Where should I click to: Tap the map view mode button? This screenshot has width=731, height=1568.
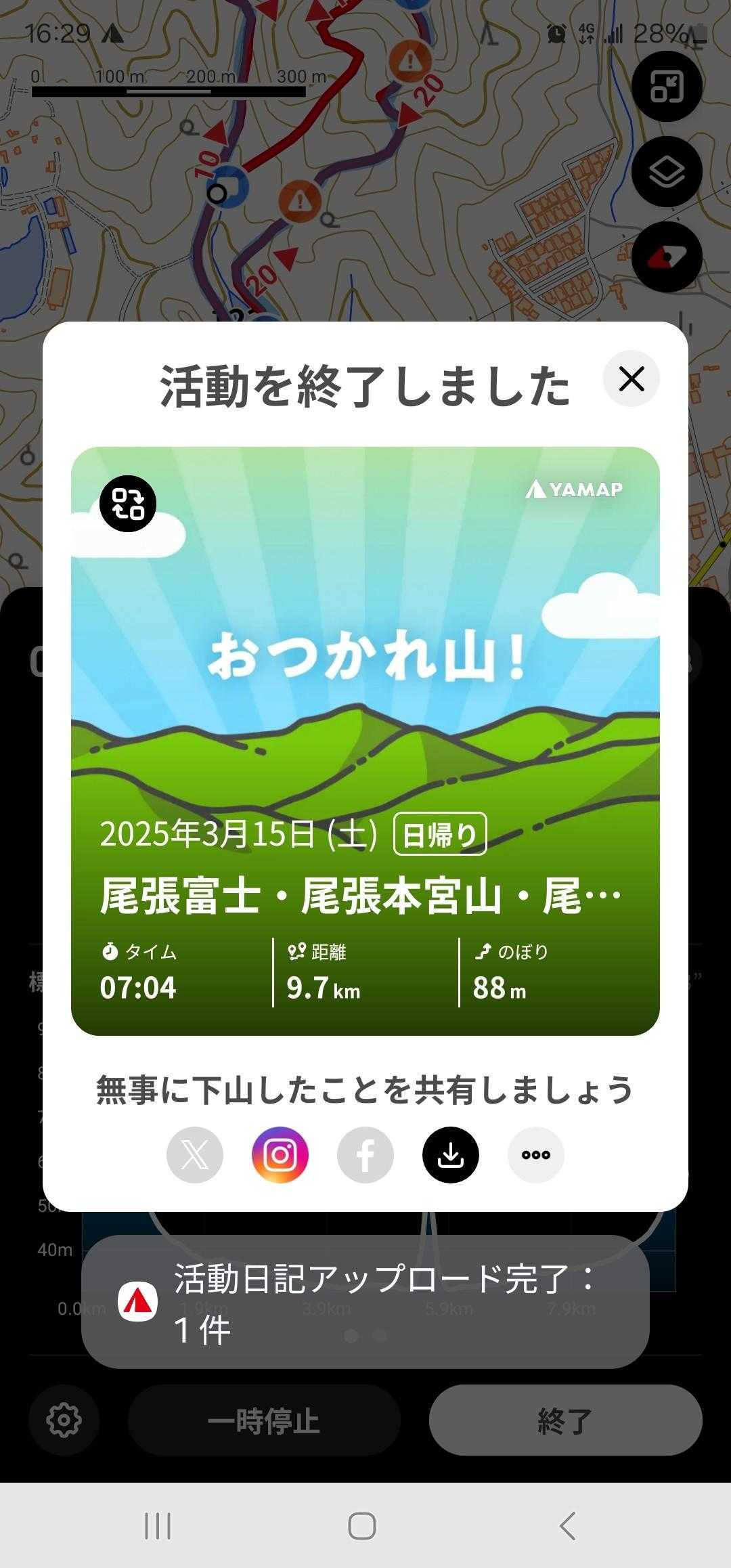click(667, 87)
